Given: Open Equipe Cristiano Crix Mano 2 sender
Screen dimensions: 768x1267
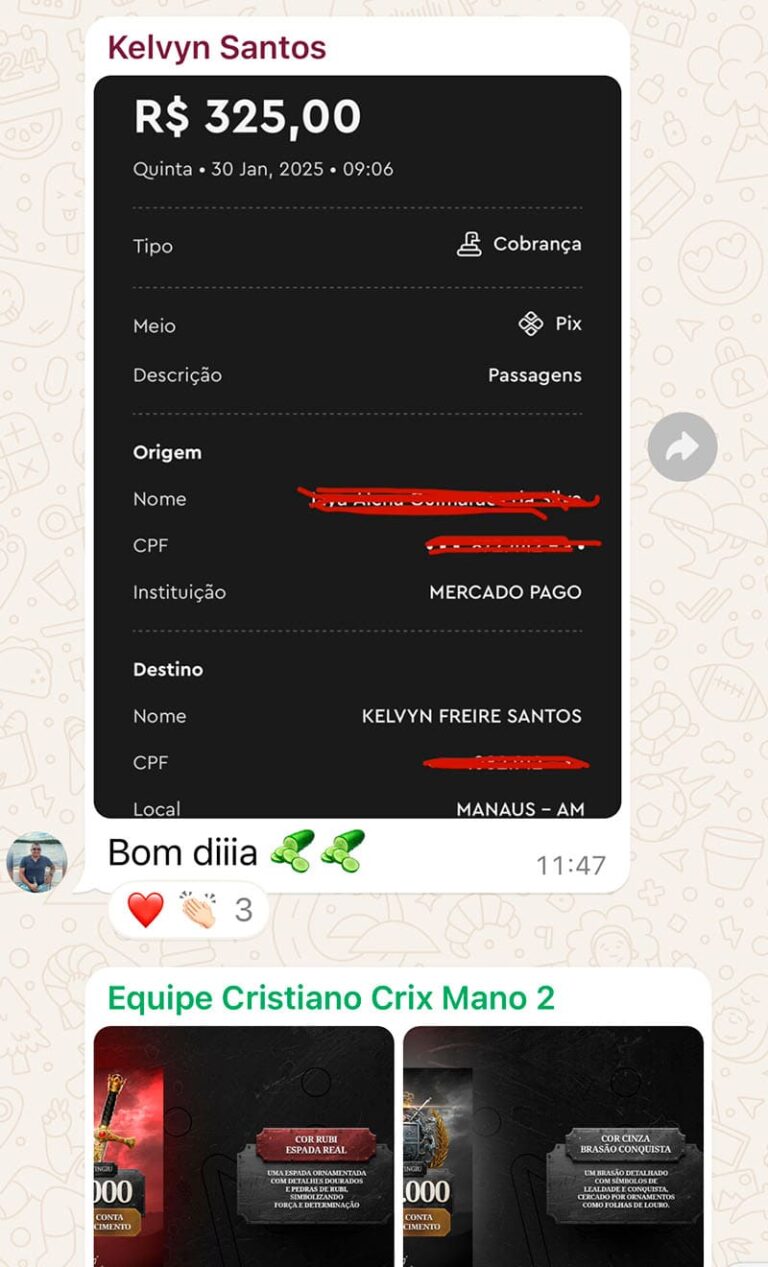Looking at the screenshot, I should pyautogui.click(x=330, y=997).
